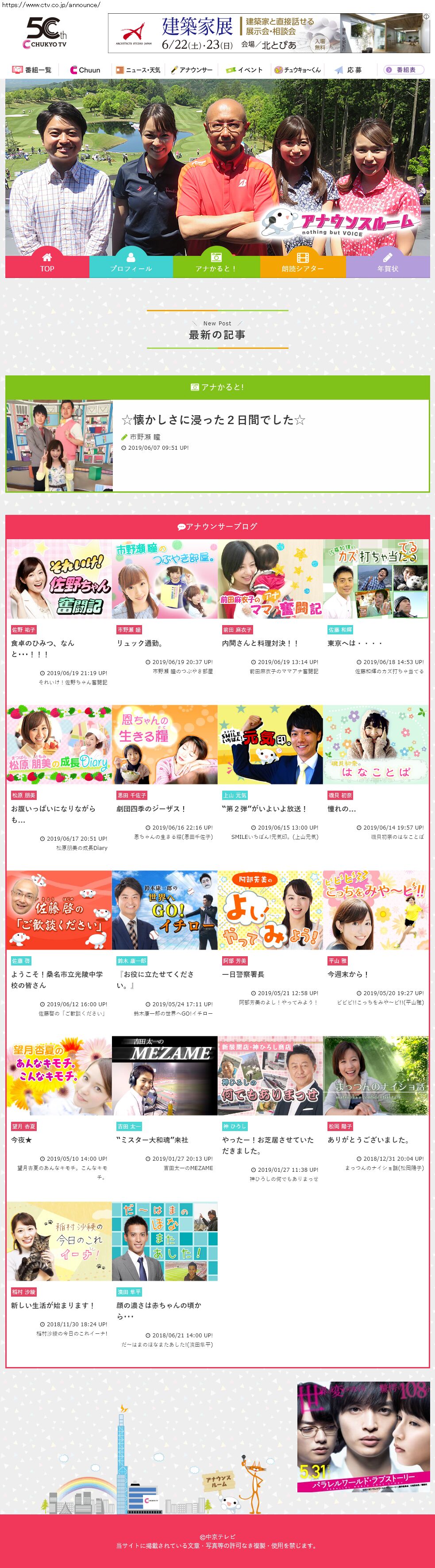The height and width of the screenshot is (1568, 435).
Task: Open イベント menu item
Action: pyautogui.click(x=245, y=70)
